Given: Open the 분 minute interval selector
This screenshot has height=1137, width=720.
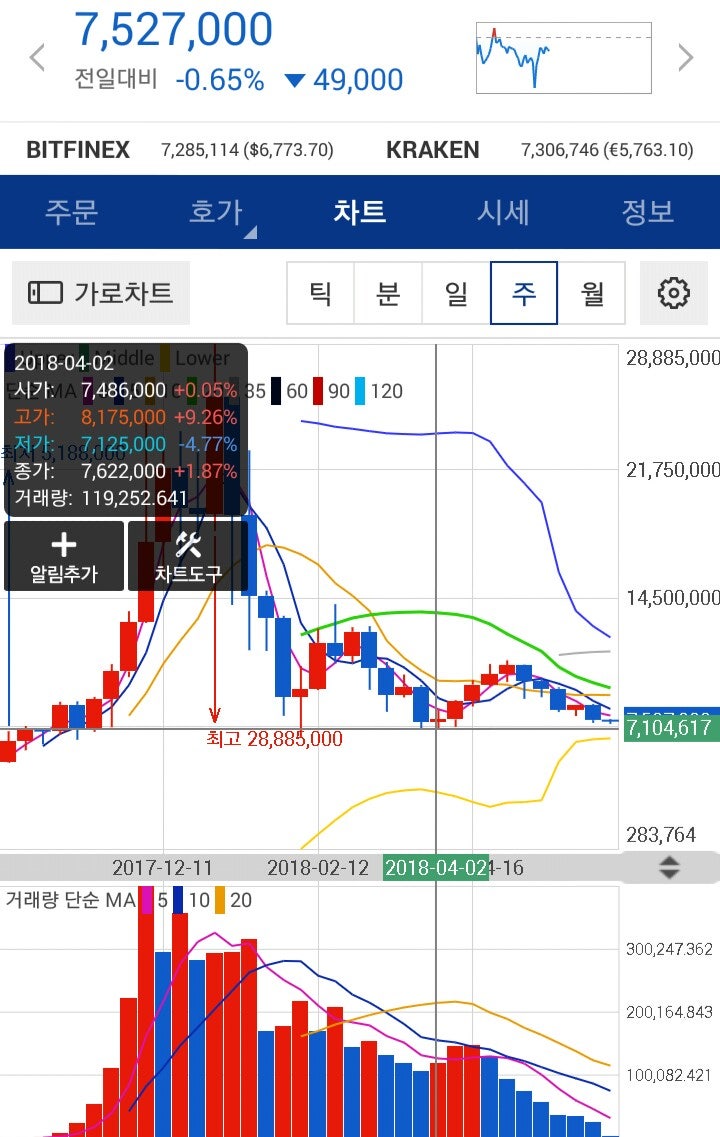Looking at the screenshot, I should click(388, 292).
